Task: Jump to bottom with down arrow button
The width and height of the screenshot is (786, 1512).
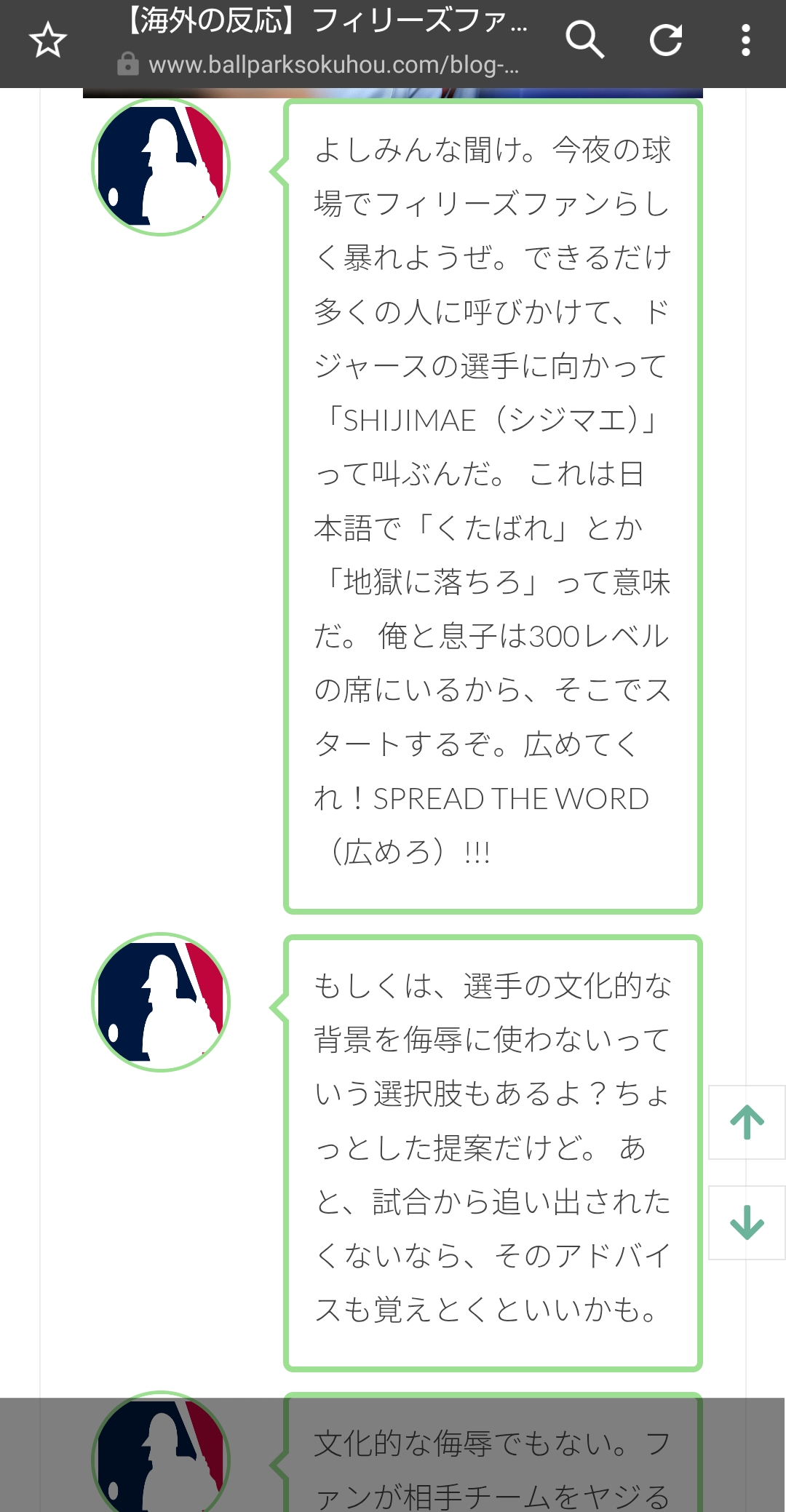Action: point(747,1222)
